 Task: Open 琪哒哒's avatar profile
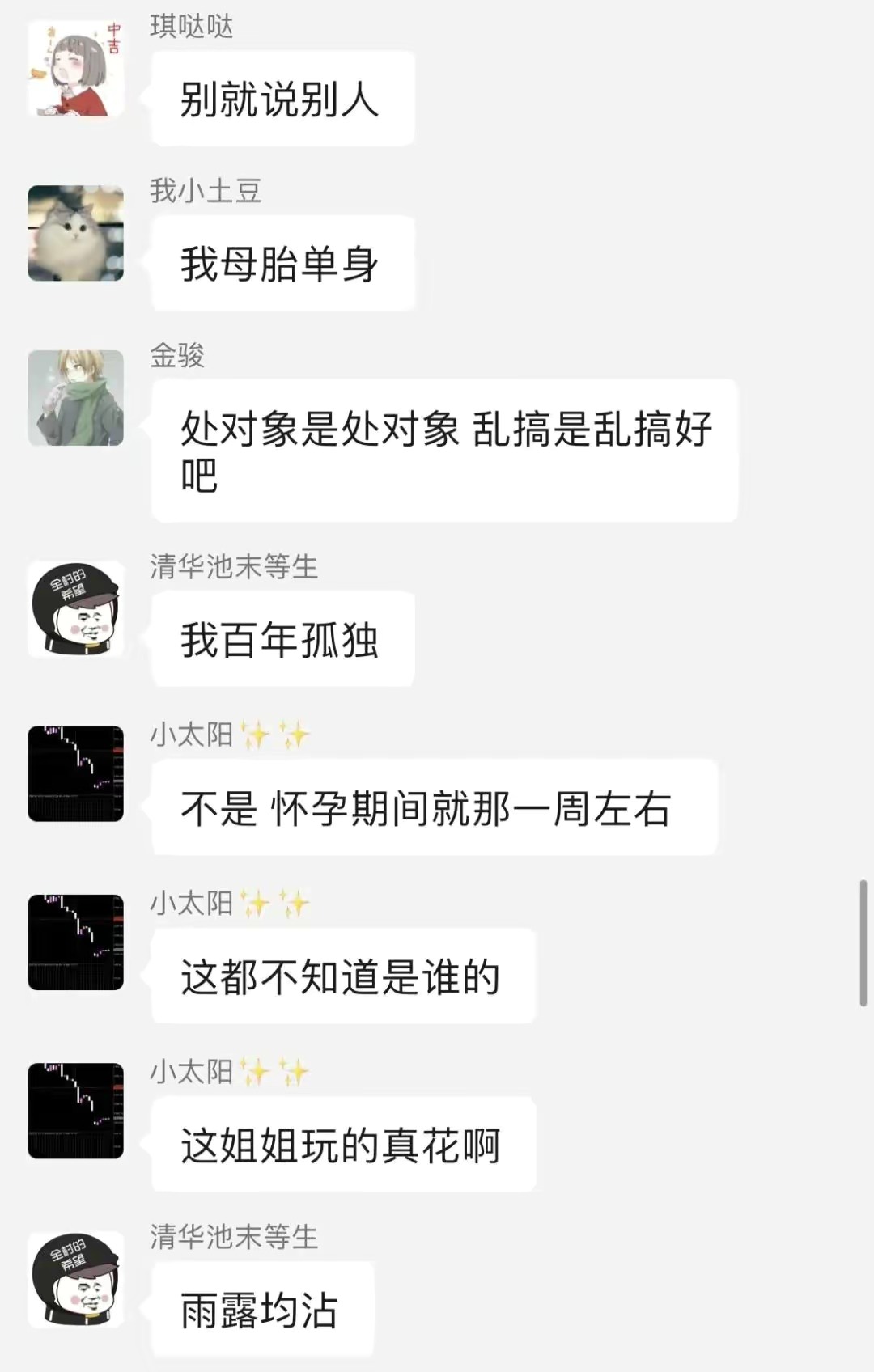coord(75,69)
